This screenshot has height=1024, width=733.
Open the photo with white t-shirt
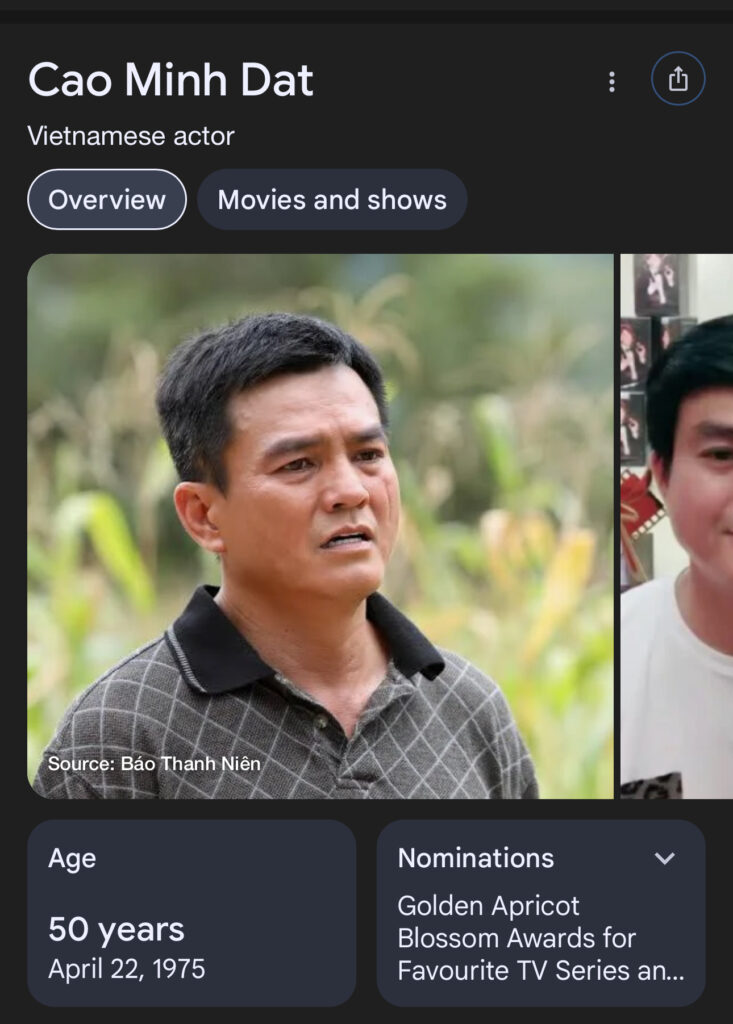pos(677,526)
